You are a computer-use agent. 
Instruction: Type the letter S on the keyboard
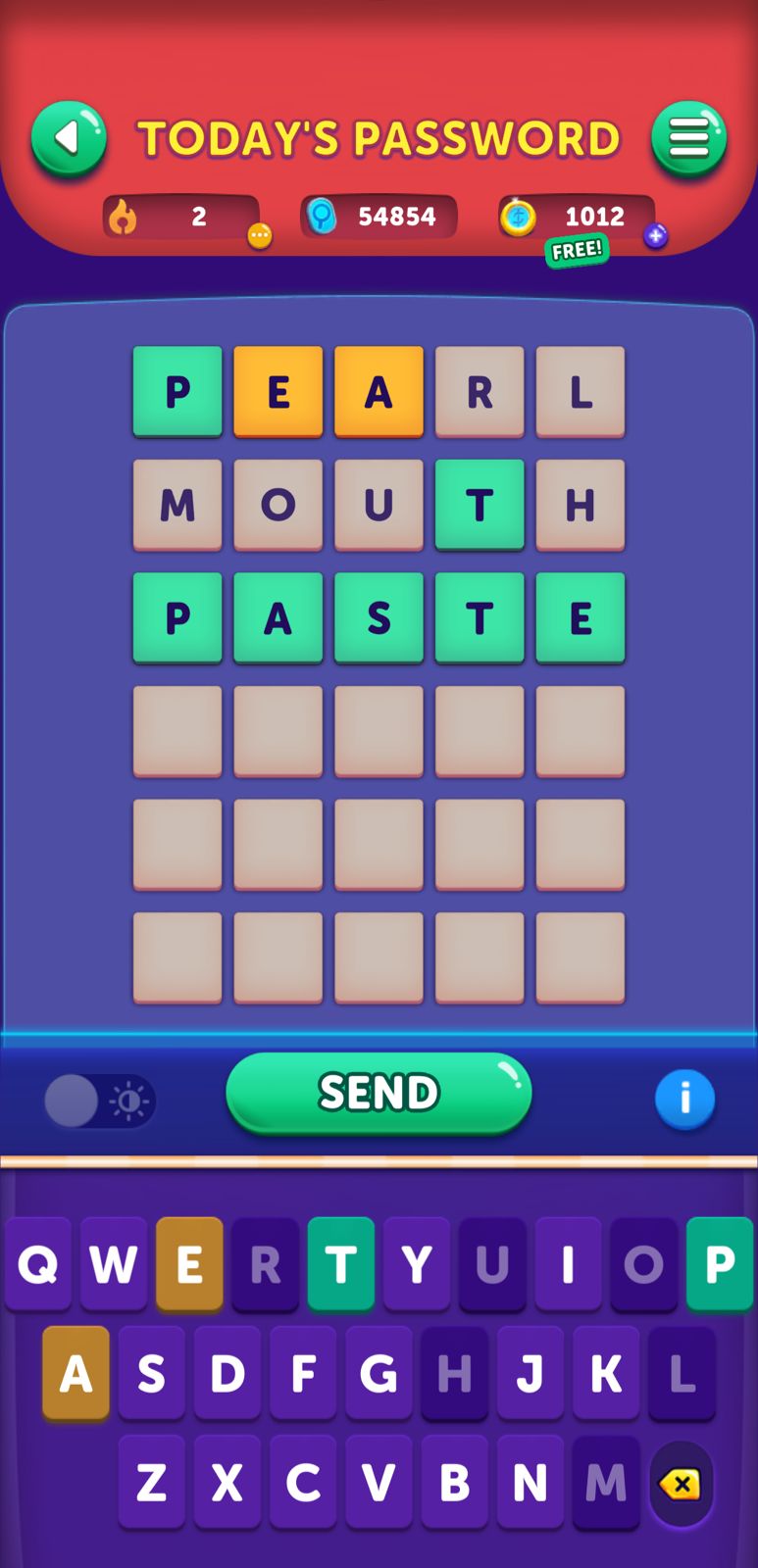click(151, 1373)
